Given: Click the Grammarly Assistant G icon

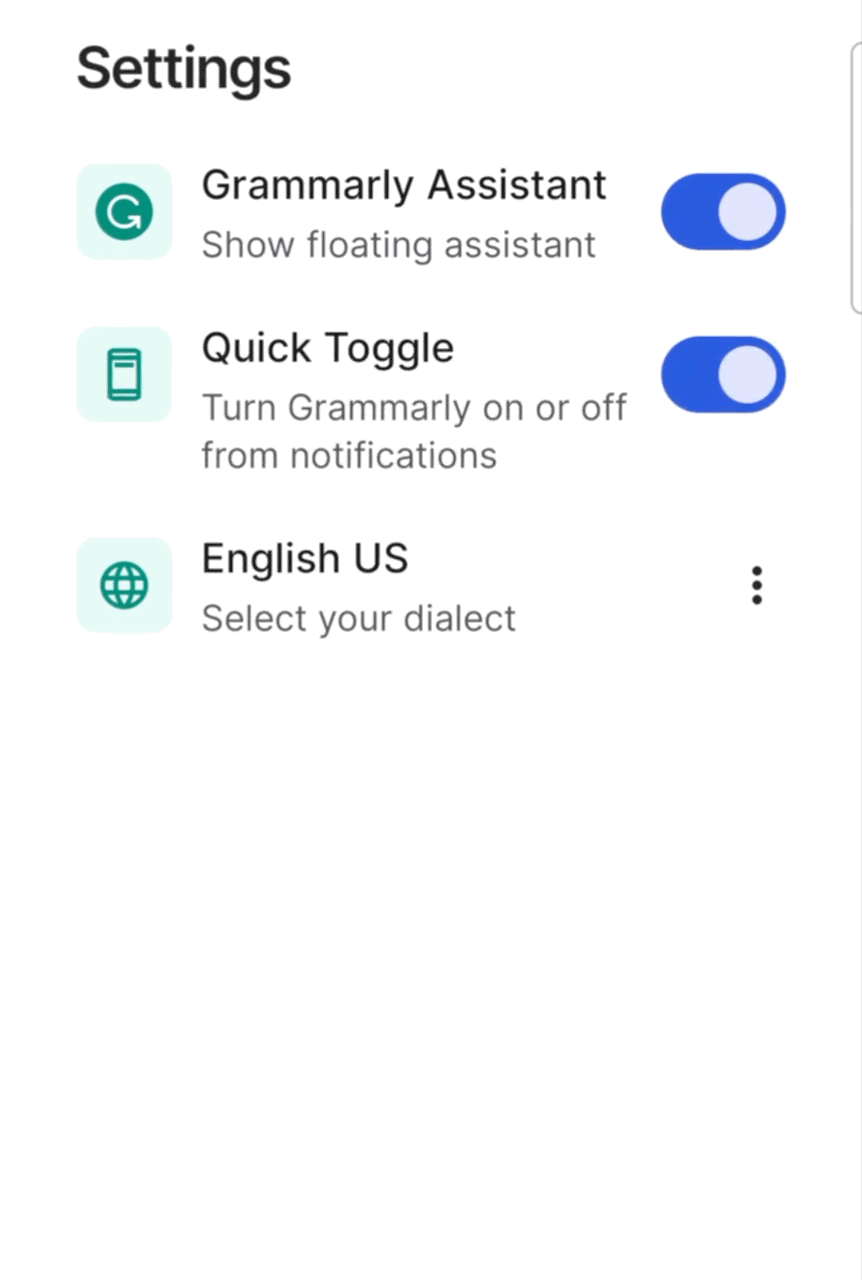Looking at the screenshot, I should pyautogui.click(x=124, y=212).
